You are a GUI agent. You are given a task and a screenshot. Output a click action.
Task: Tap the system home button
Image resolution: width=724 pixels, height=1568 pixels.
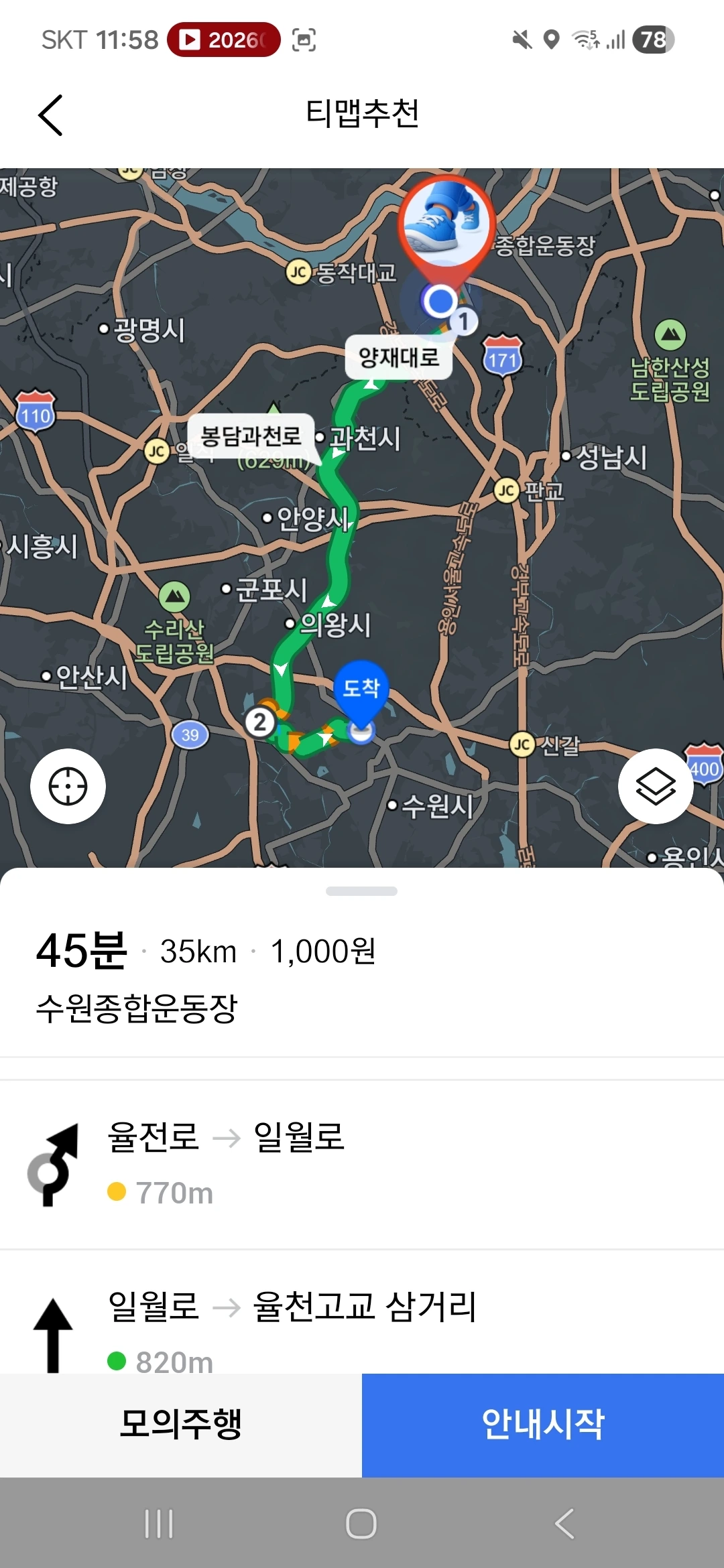361,1523
